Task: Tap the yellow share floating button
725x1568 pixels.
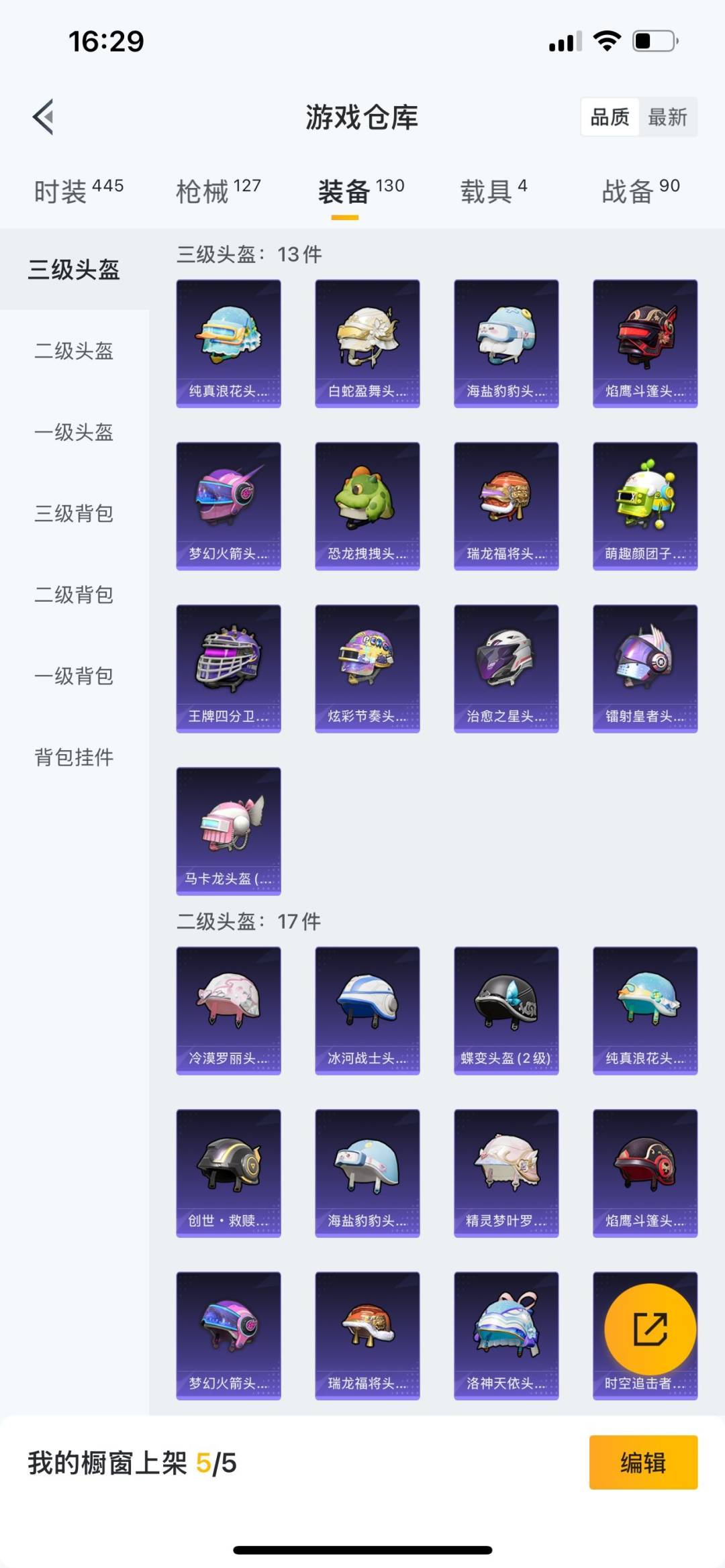Action: pyautogui.click(x=650, y=1329)
